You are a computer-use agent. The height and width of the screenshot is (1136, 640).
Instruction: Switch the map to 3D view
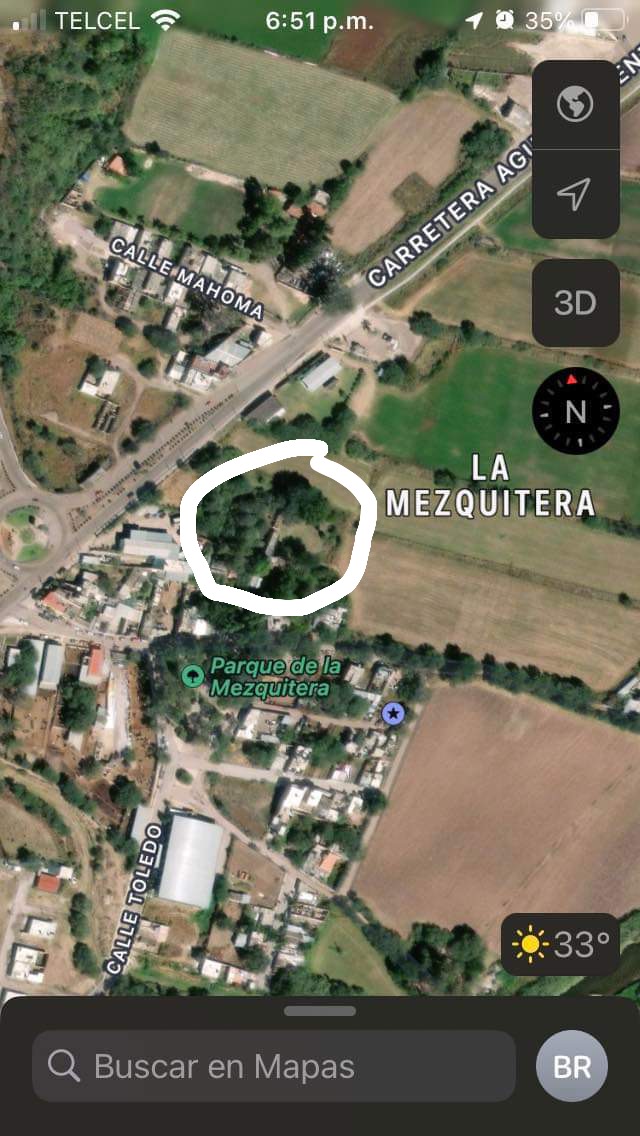click(x=575, y=303)
